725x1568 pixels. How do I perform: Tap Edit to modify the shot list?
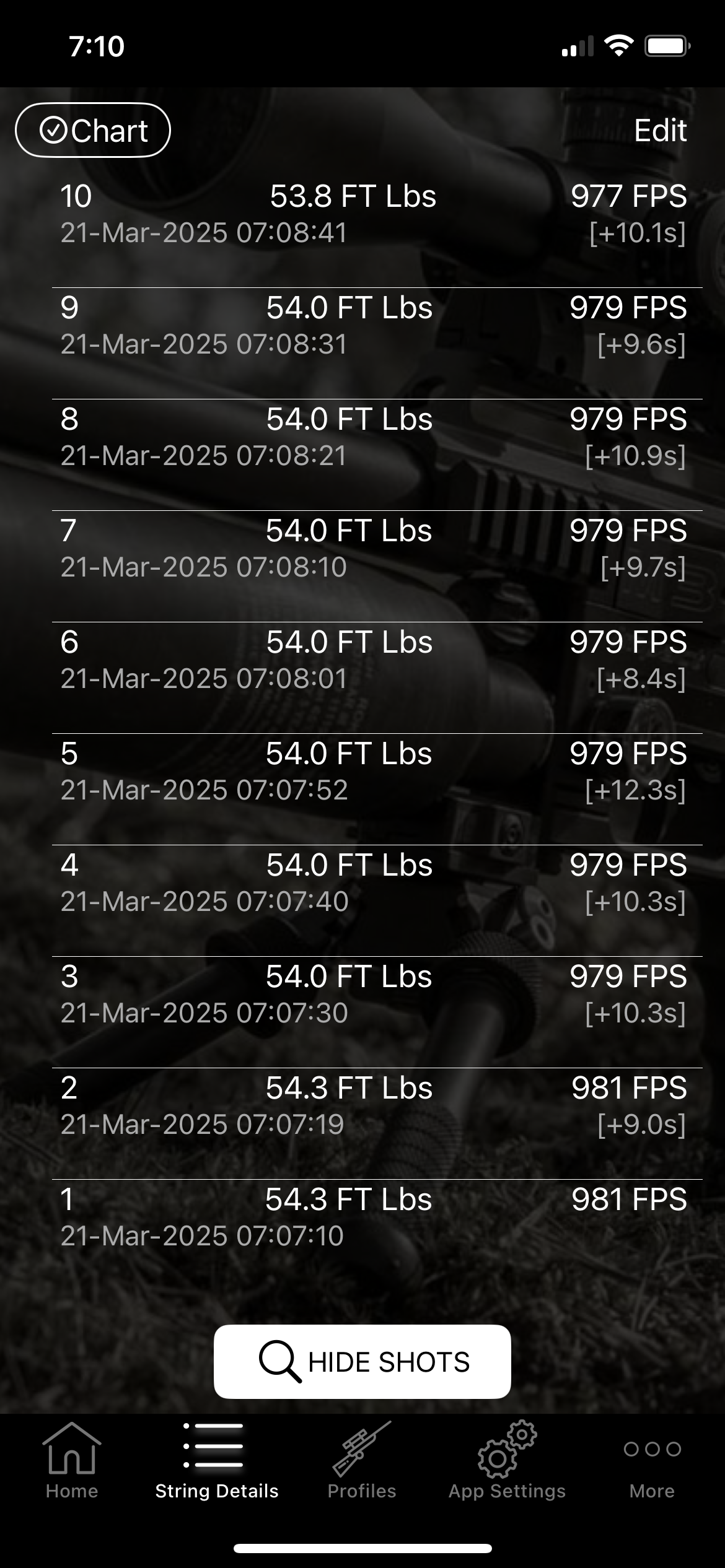660,131
